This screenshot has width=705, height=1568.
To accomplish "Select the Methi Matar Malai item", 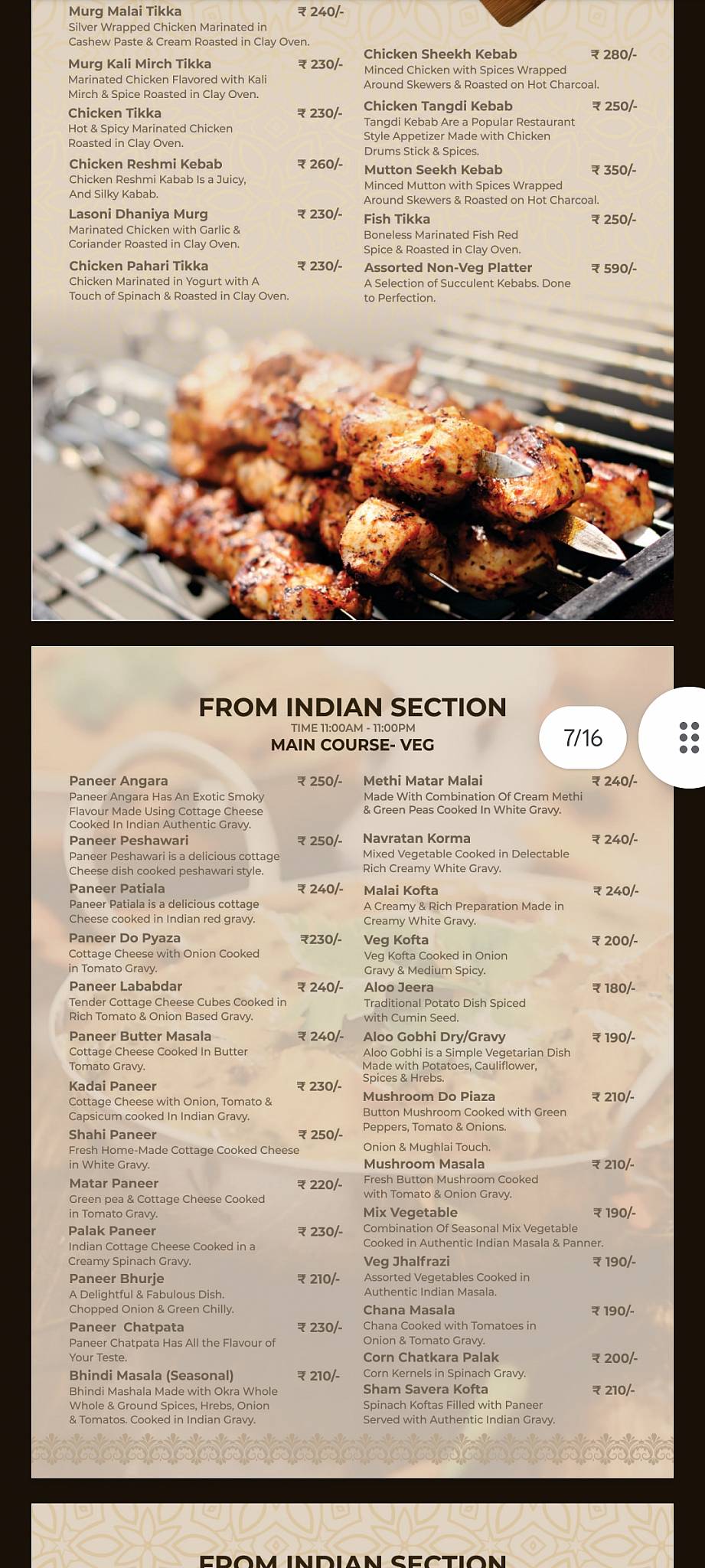I will (x=425, y=781).
